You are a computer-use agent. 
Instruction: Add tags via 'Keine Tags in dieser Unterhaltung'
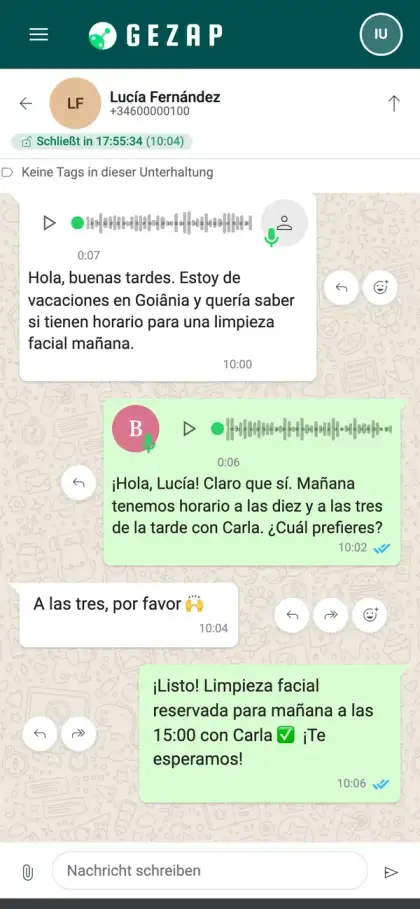[107, 172]
